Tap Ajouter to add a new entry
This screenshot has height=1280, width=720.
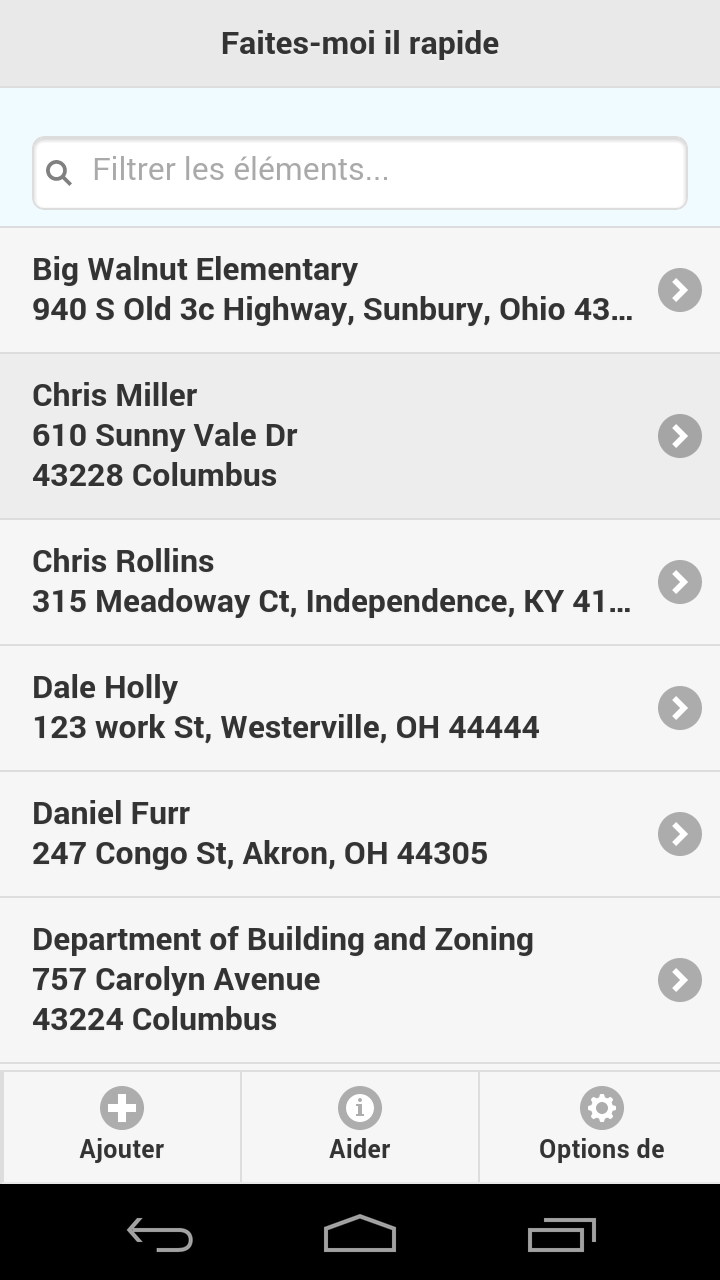pos(122,1126)
